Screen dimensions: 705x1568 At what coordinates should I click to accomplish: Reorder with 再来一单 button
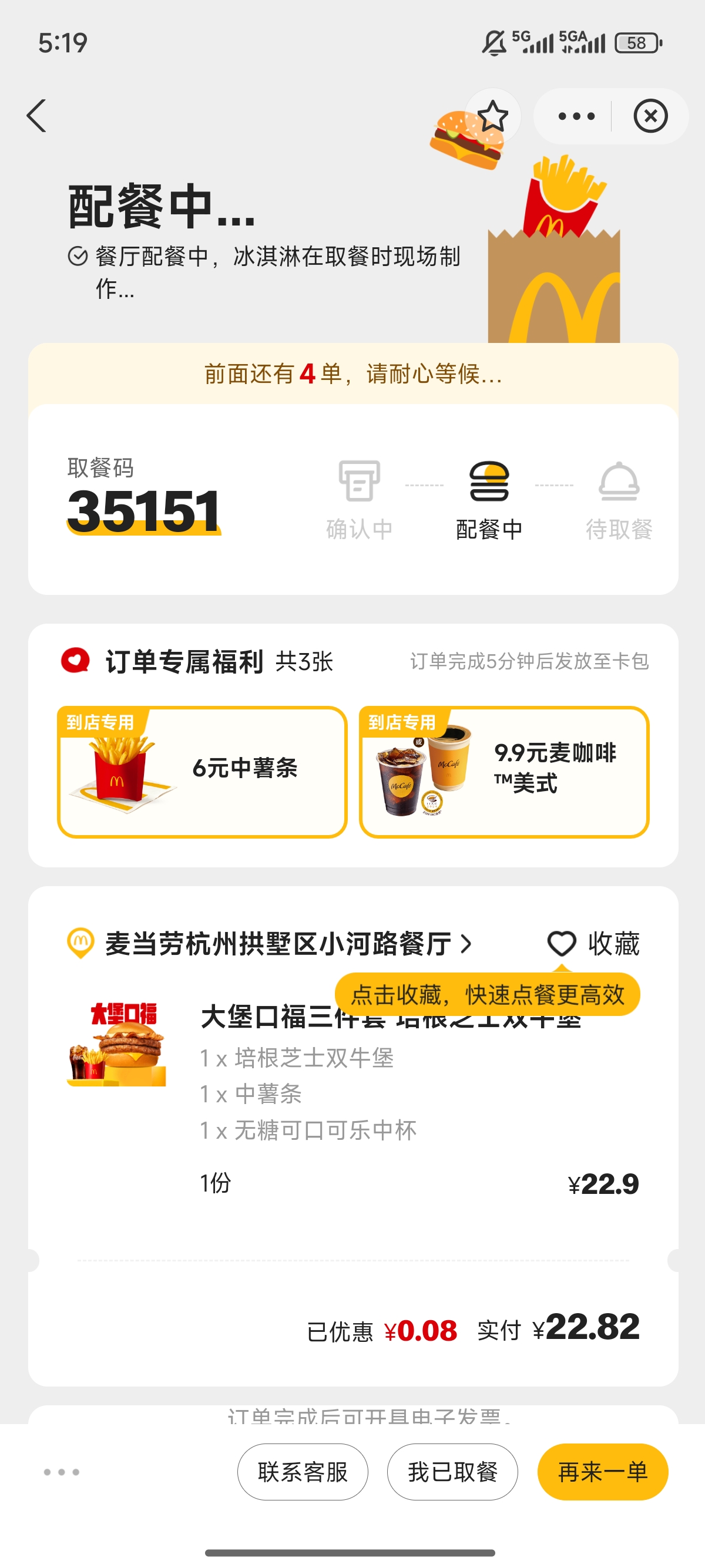pyautogui.click(x=603, y=1472)
